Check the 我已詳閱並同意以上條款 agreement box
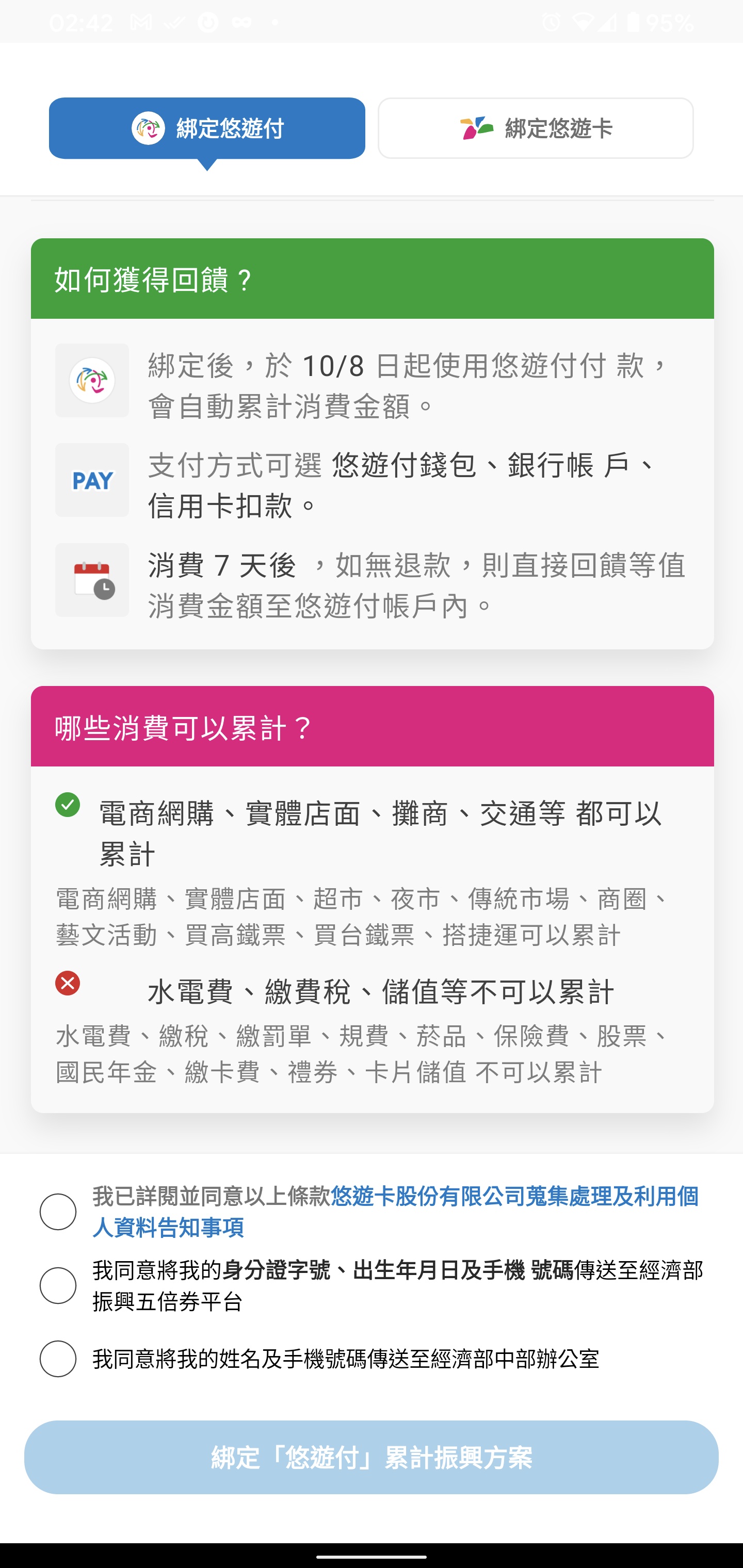The height and width of the screenshot is (1568, 743). [58, 1212]
